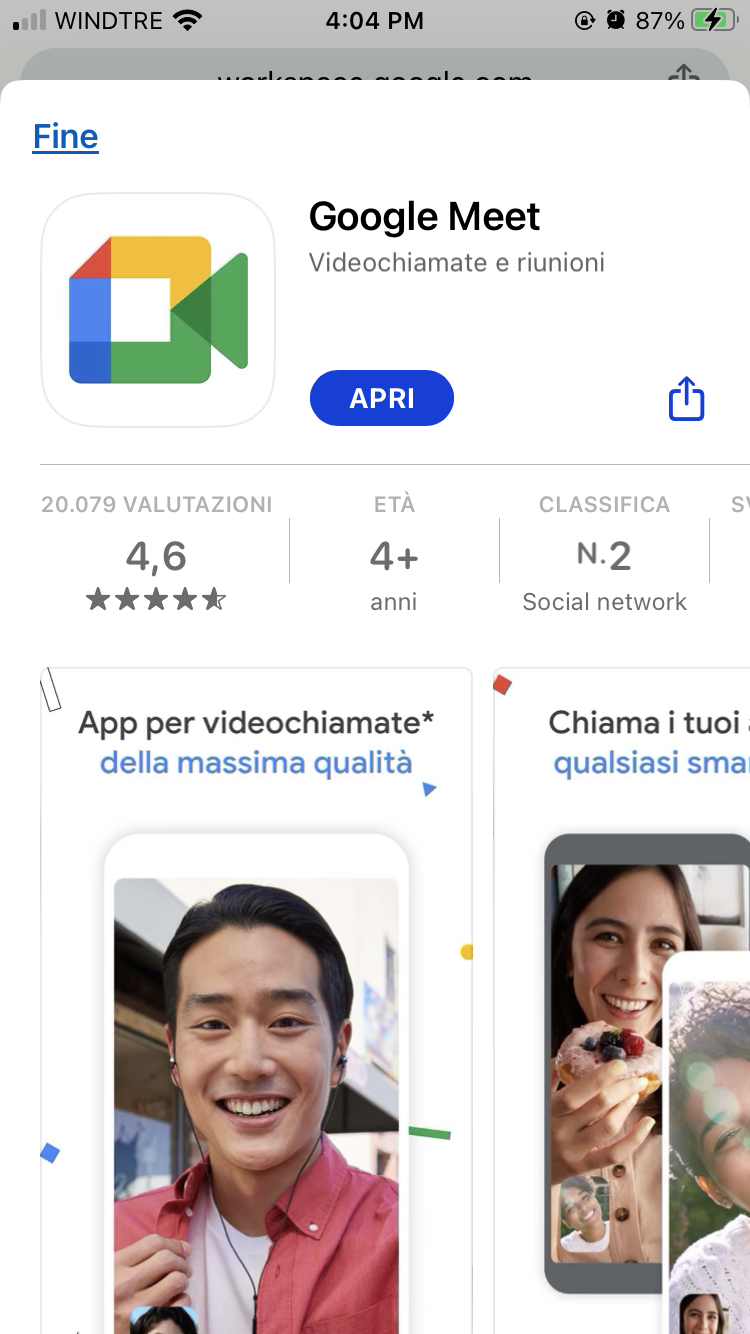This screenshot has width=750, height=1334.
Task: Tap the Fine link to close sheet
Action: click(66, 137)
